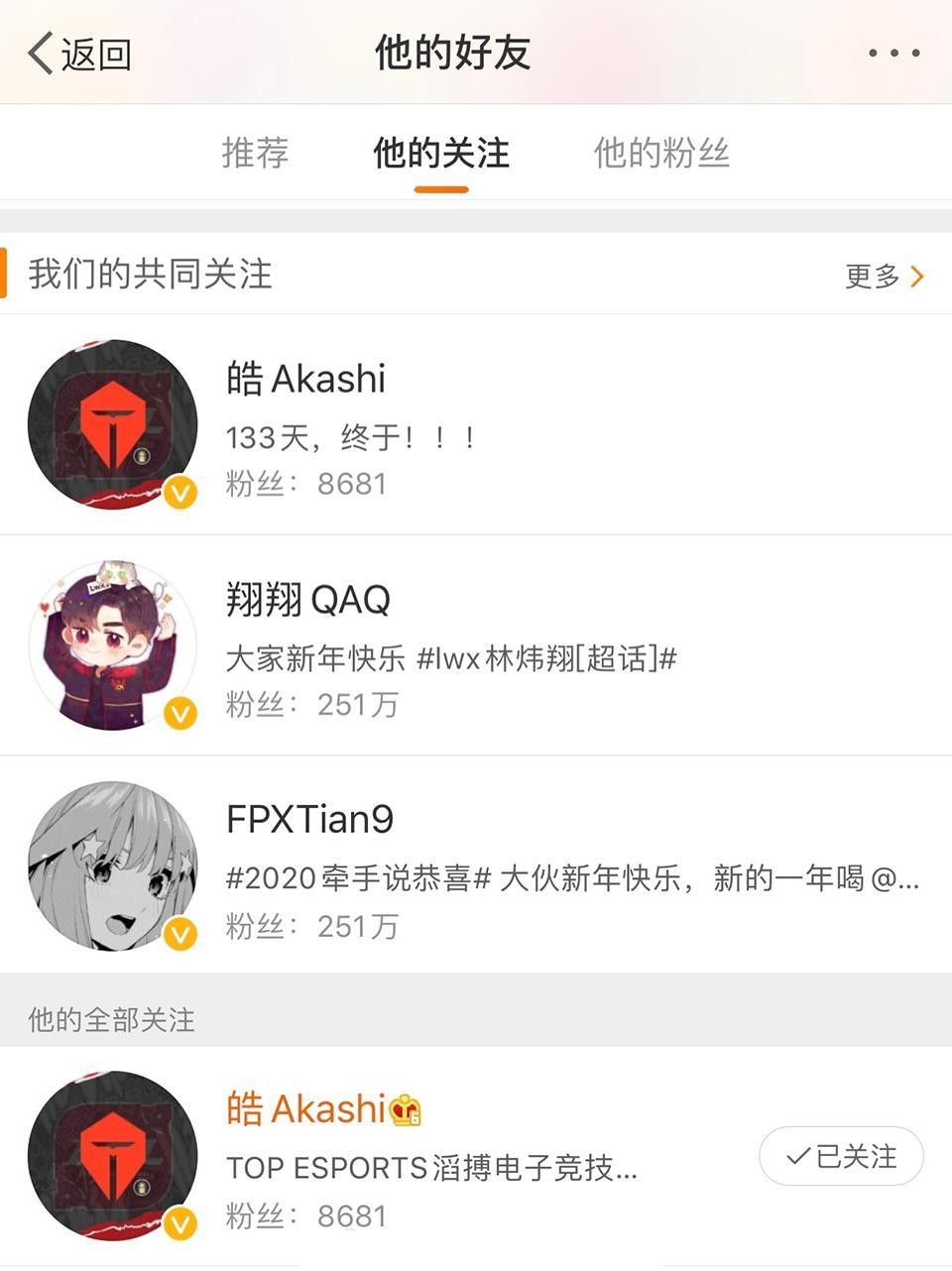View 更多 common follows

pyautogui.click(x=884, y=276)
